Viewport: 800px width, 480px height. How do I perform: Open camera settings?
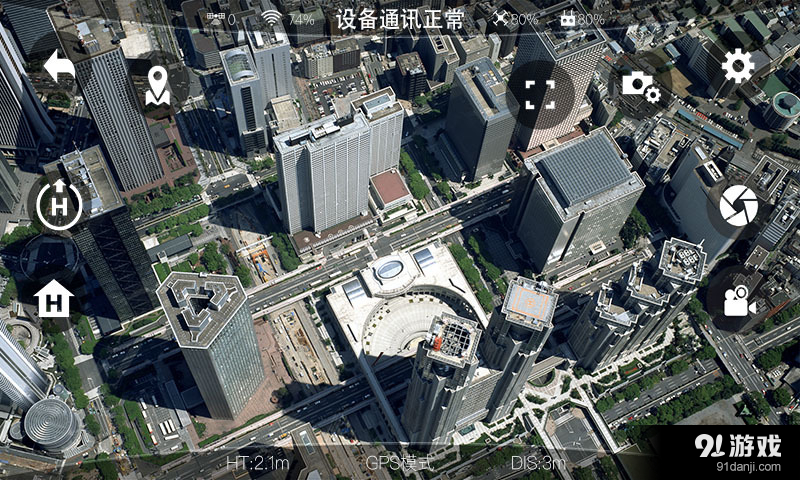pos(640,86)
